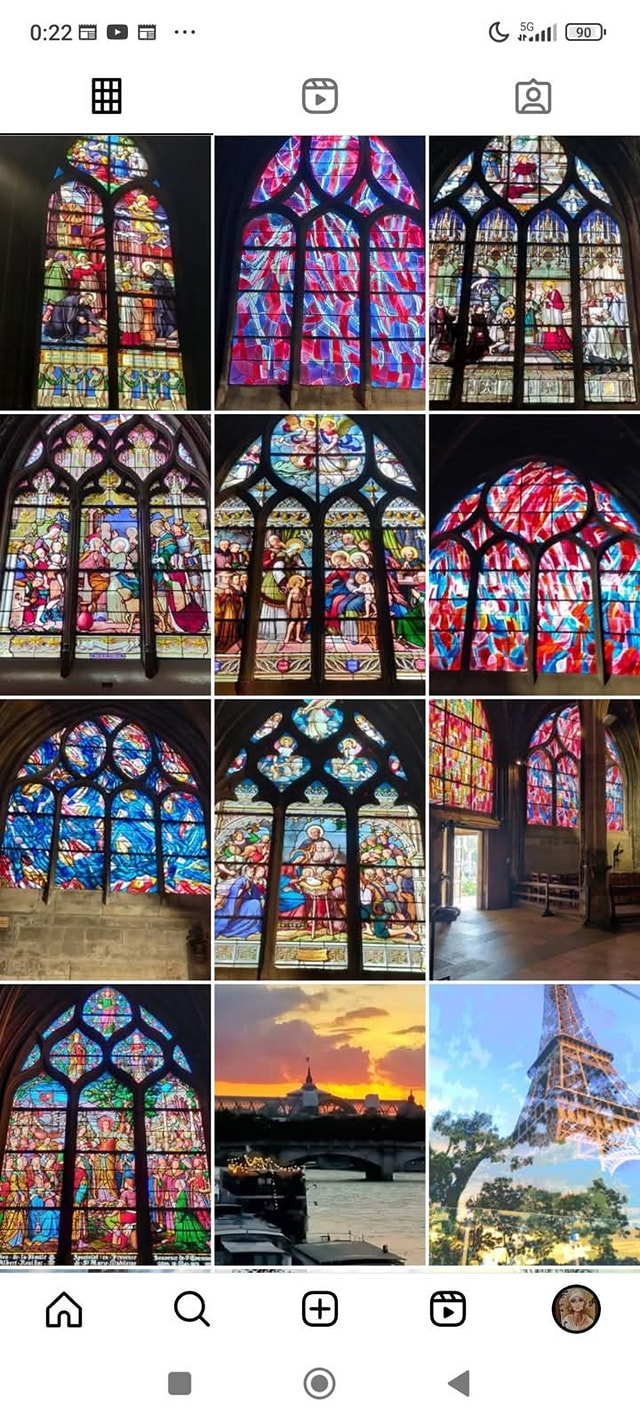Image resolution: width=640 pixels, height=1422 pixels.
Task: Open the Eiffel Tower photo post
Action: pyautogui.click(x=534, y=1124)
